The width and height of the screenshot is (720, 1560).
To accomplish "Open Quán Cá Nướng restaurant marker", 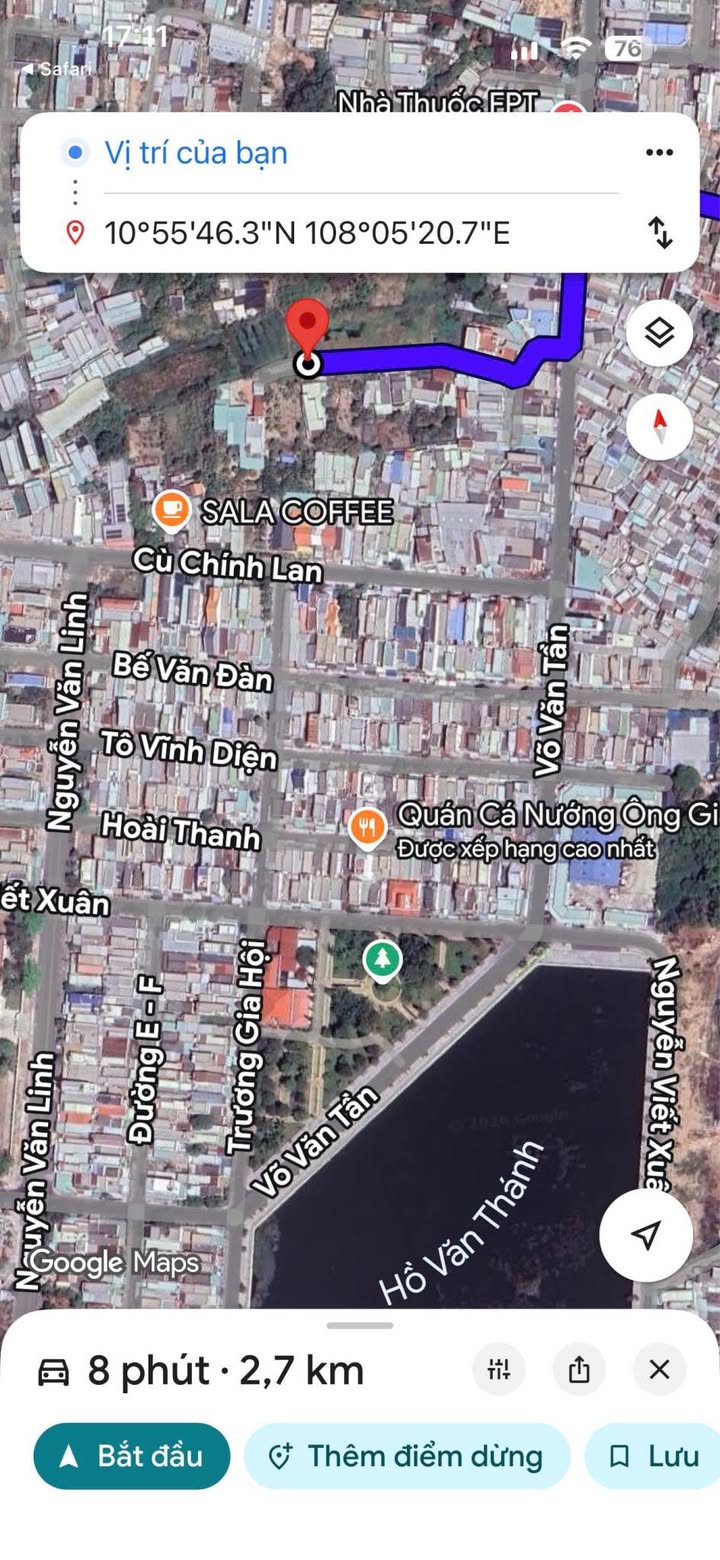I will pos(368,828).
